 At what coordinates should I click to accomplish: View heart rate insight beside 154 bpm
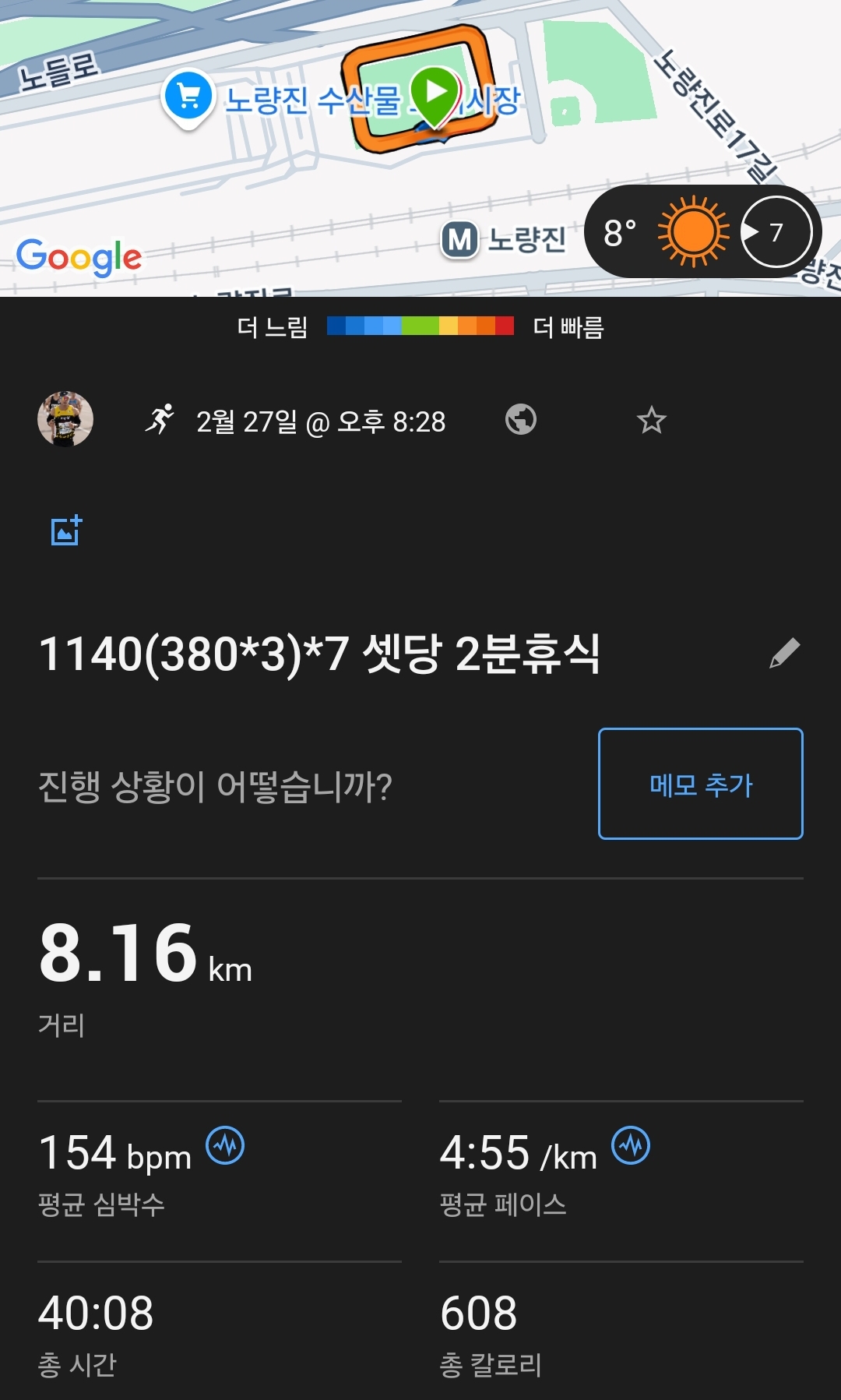click(x=225, y=1146)
